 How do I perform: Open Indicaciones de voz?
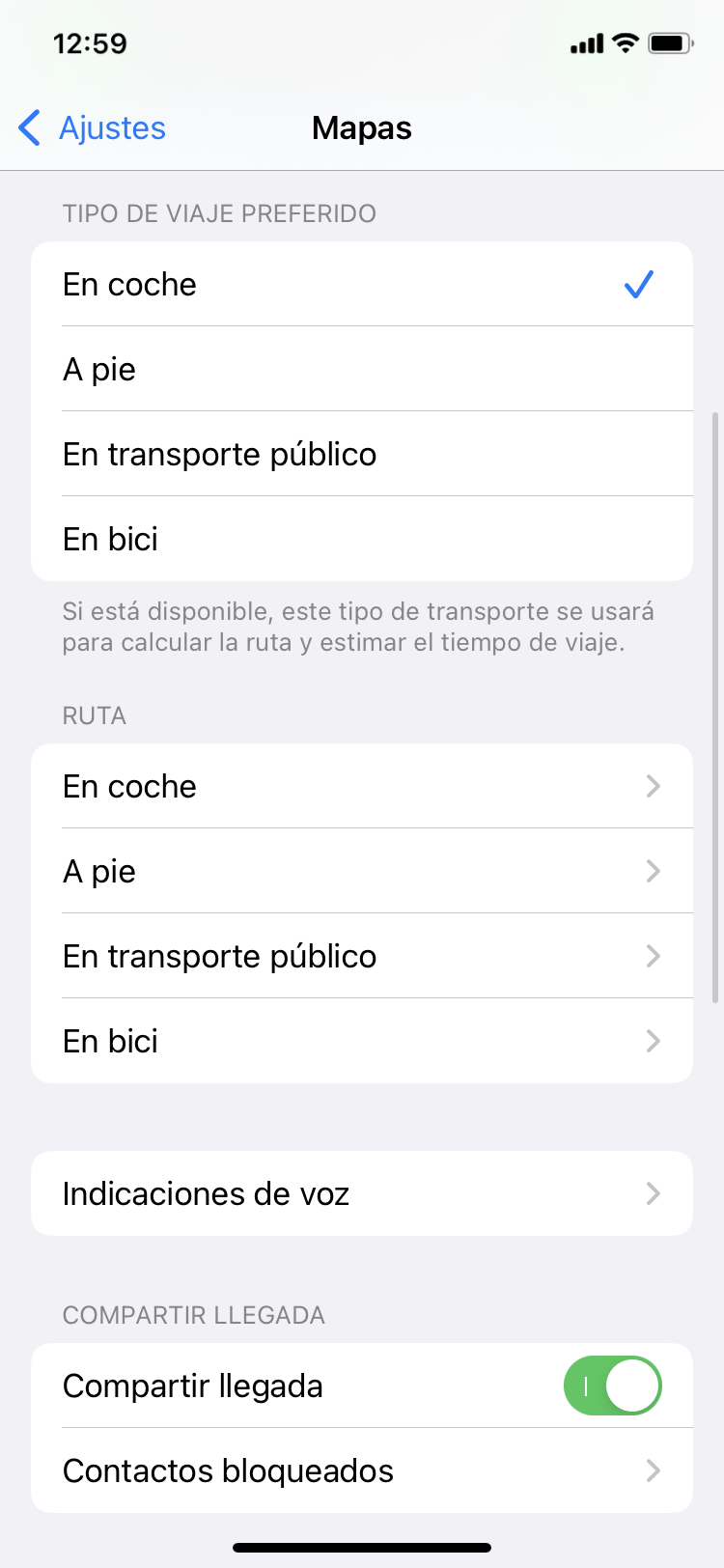click(361, 1194)
